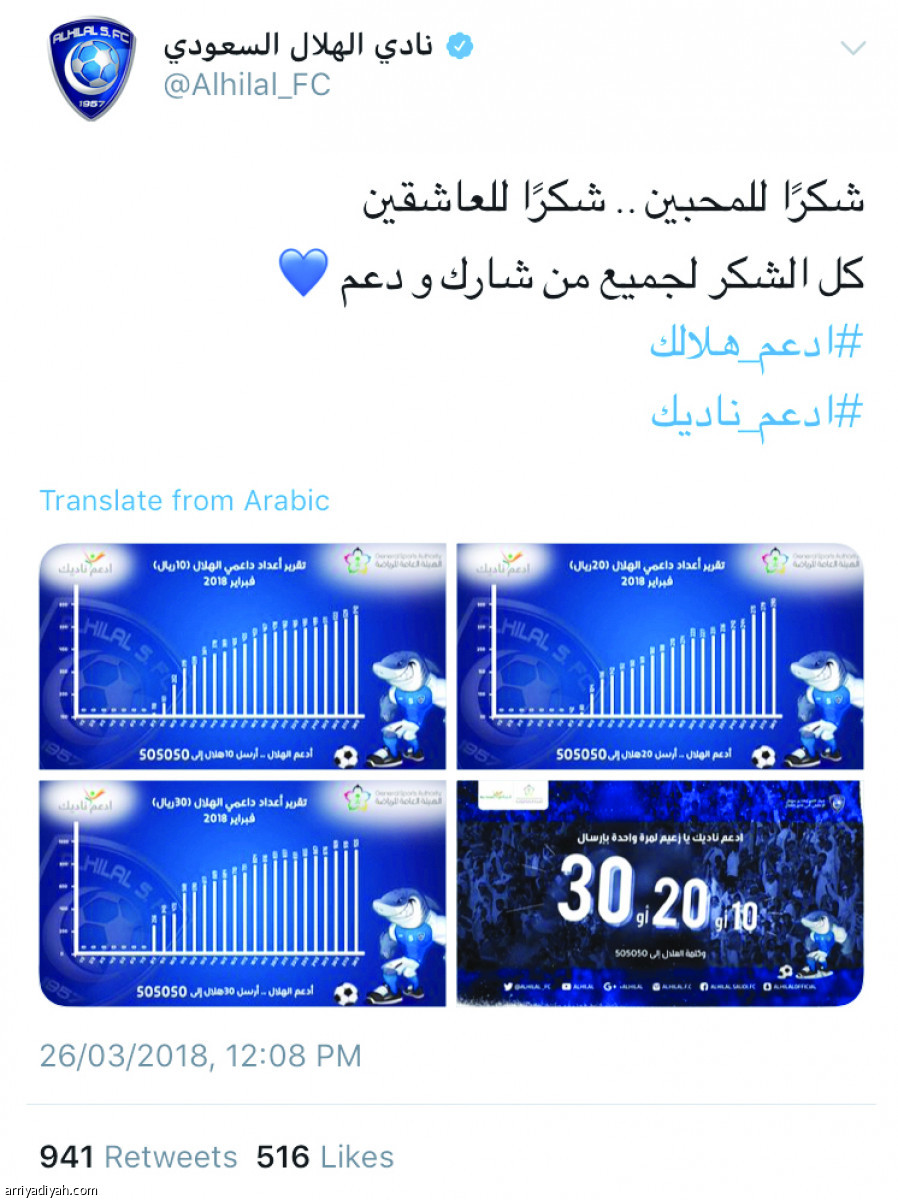
Task: Tap Translate from Arabic
Action: tap(184, 500)
